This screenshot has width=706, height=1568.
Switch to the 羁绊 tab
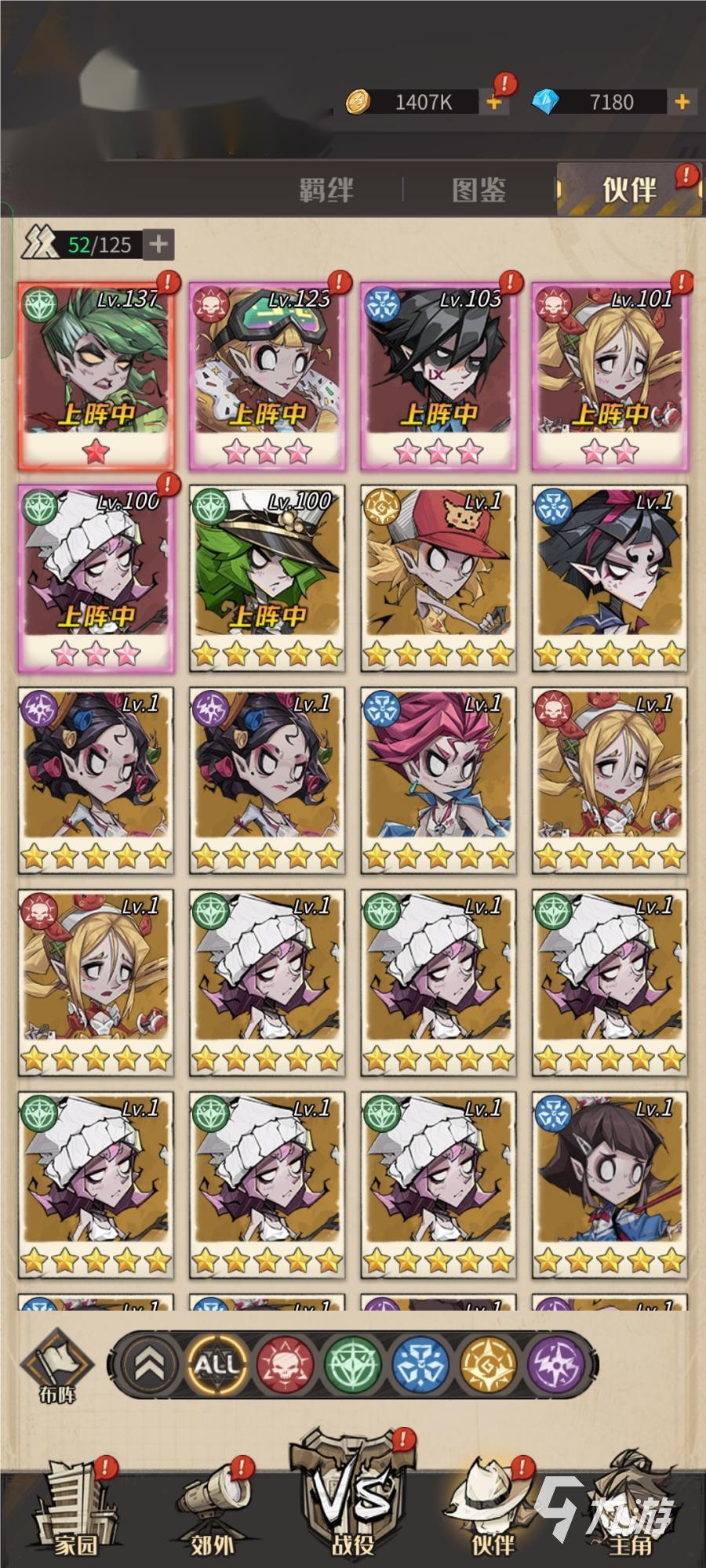(x=326, y=190)
